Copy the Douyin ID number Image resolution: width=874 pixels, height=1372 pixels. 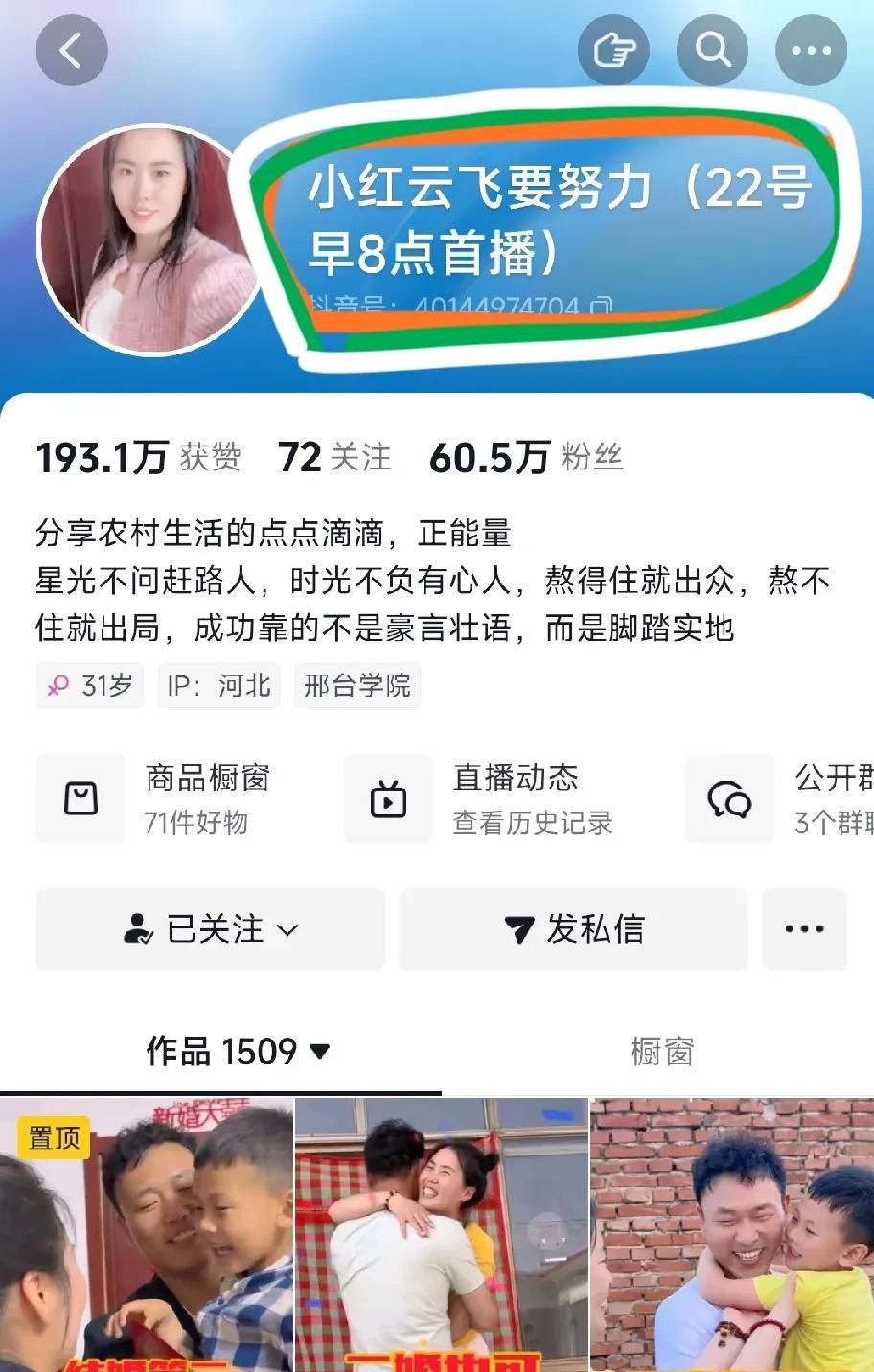coord(602,307)
